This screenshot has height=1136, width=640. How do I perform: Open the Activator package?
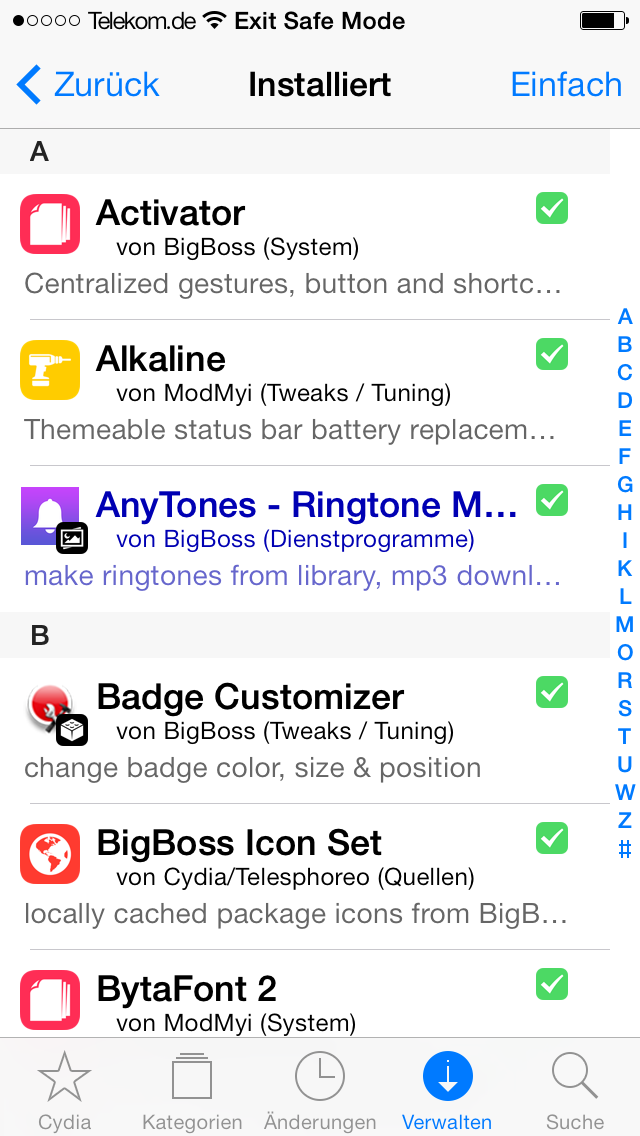pos(300,247)
